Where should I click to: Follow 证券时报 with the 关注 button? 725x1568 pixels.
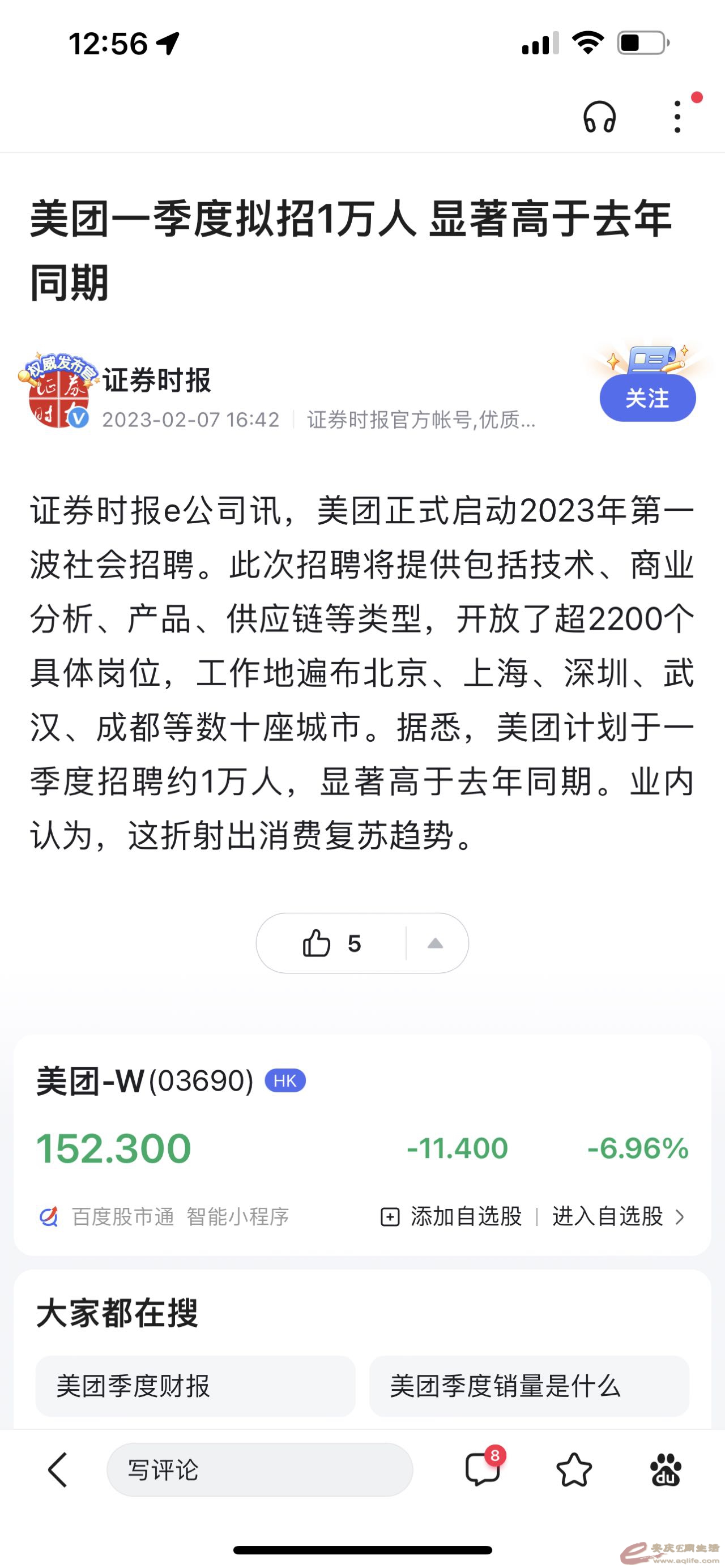click(x=647, y=399)
